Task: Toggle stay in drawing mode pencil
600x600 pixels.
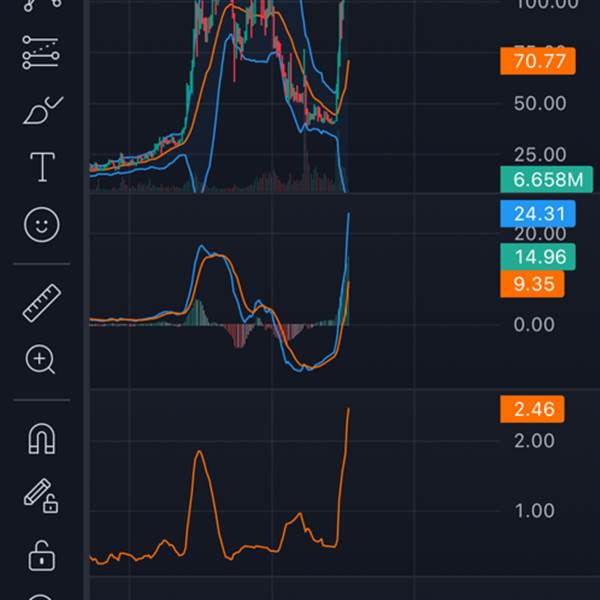Action: click(x=39, y=495)
